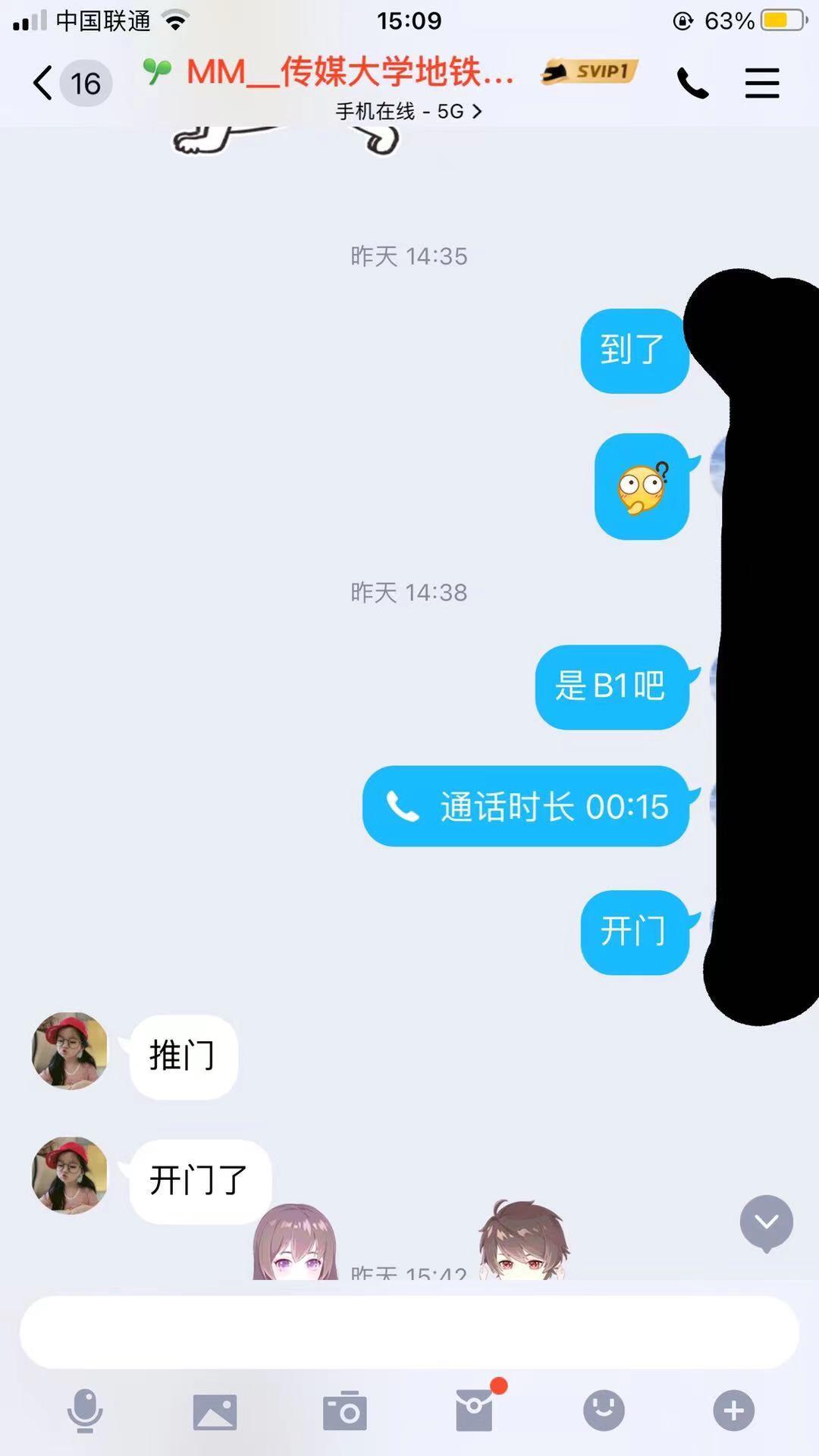Open the emoji sticker panel
This screenshot has width=819, height=1456.
coord(604,1410)
